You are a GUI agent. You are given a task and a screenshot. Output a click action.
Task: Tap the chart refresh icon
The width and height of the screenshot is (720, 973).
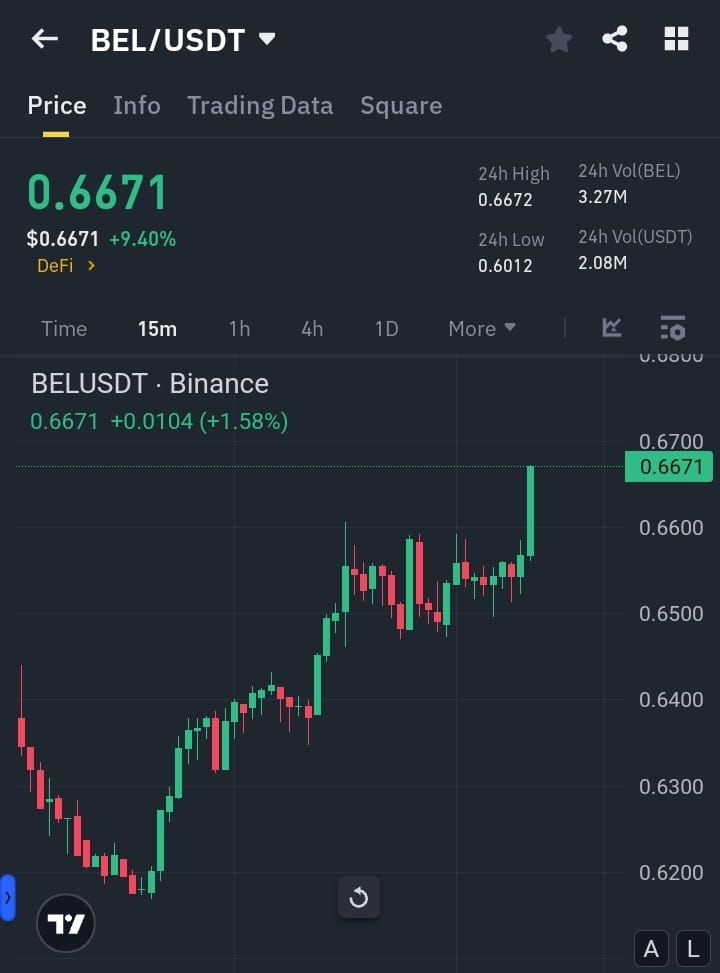359,897
